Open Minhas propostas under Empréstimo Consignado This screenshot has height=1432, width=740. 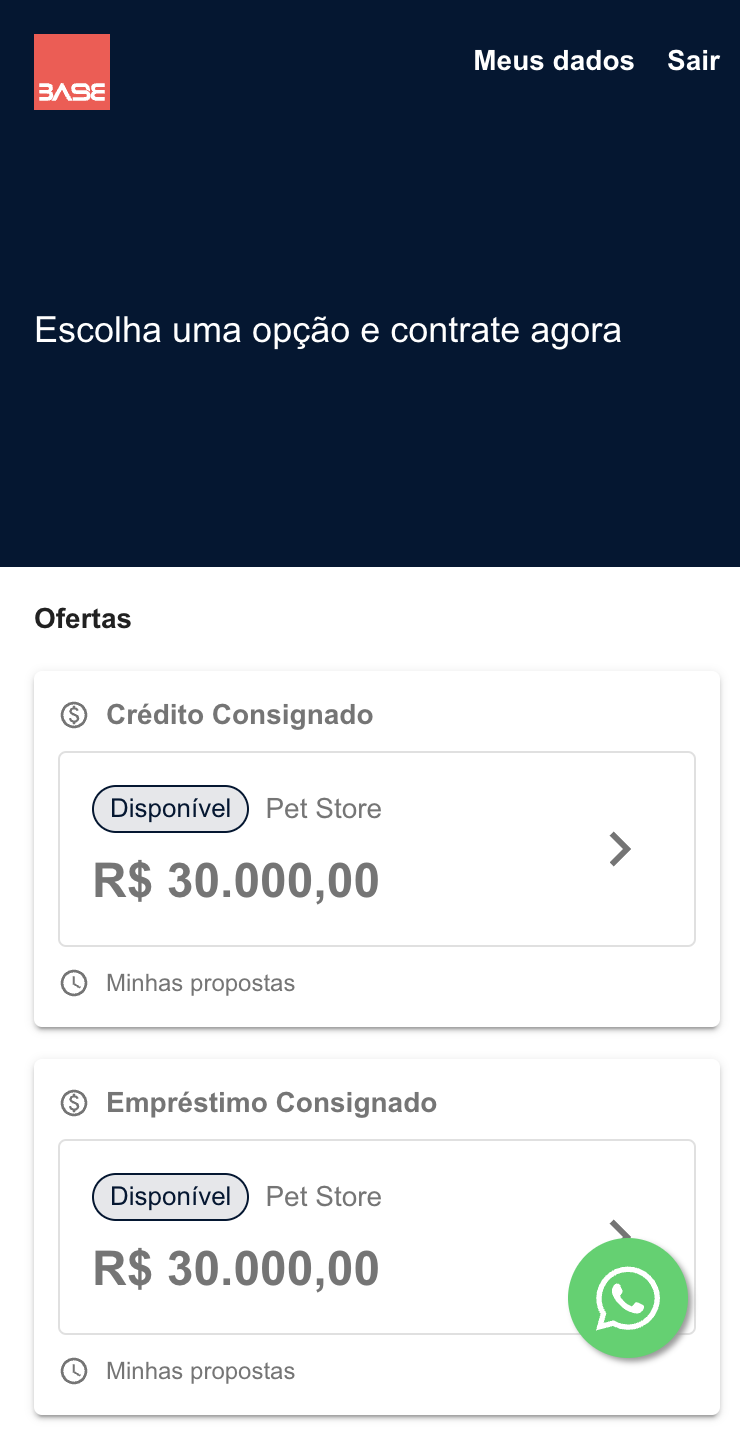pyautogui.click(x=201, y=1371)
